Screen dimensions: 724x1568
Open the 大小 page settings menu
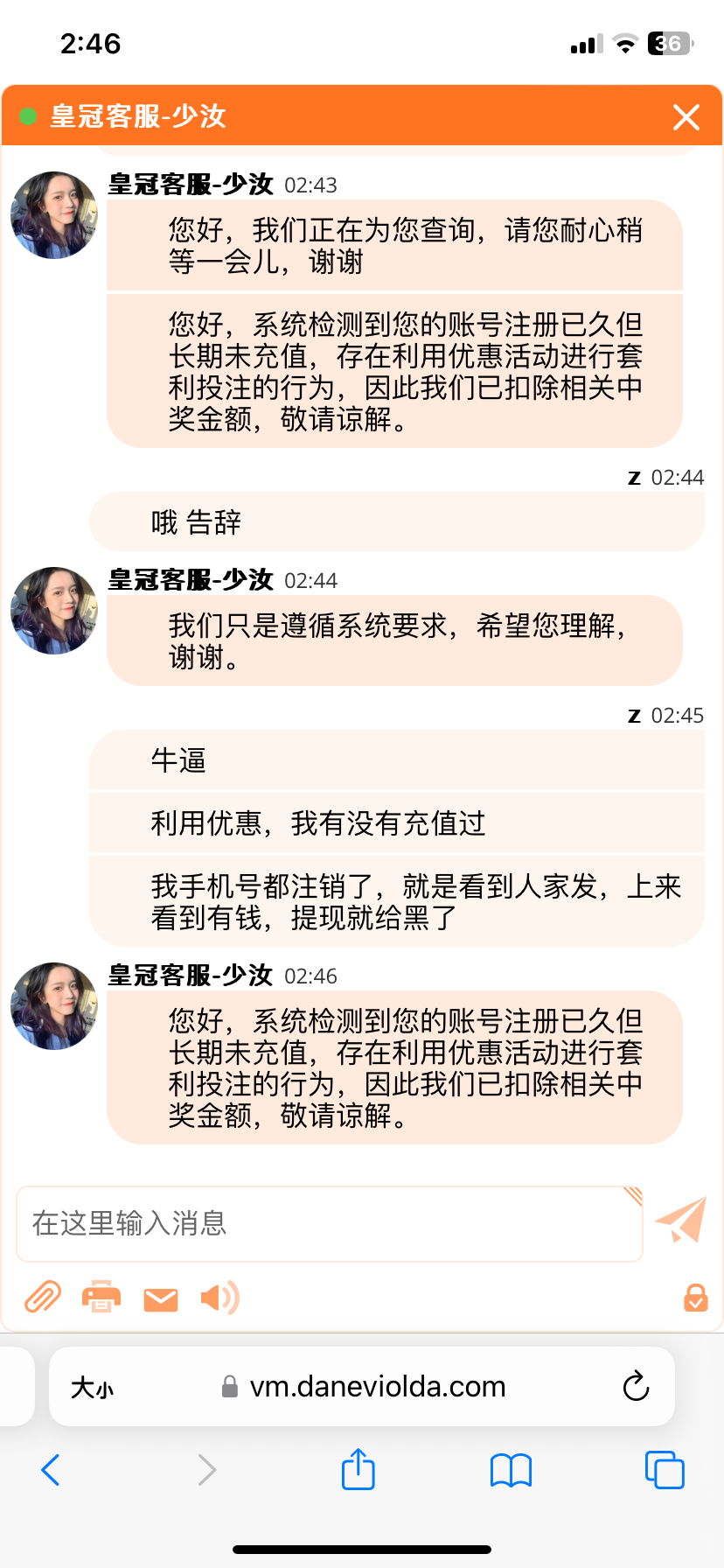(93, 1387)
